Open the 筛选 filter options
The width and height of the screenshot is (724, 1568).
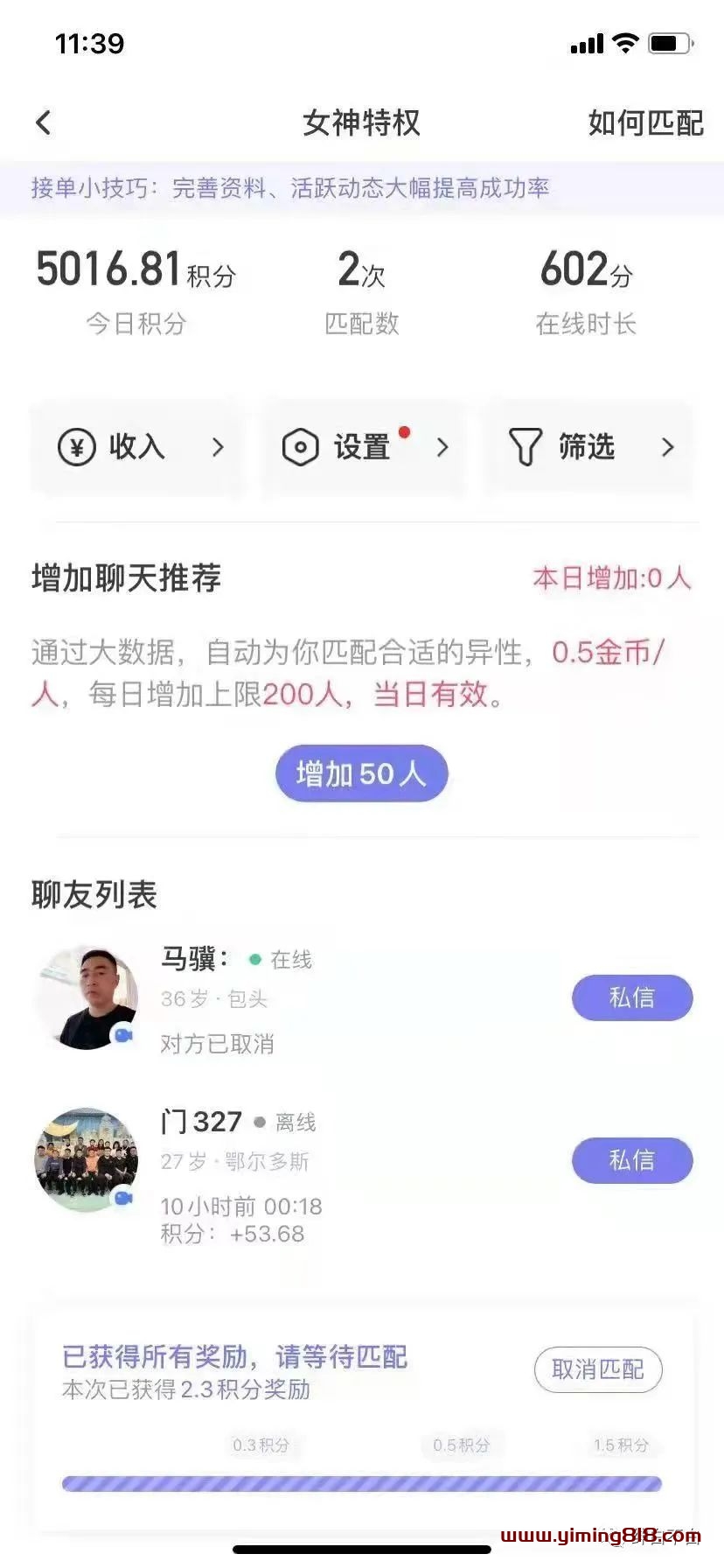click(589, 447)
